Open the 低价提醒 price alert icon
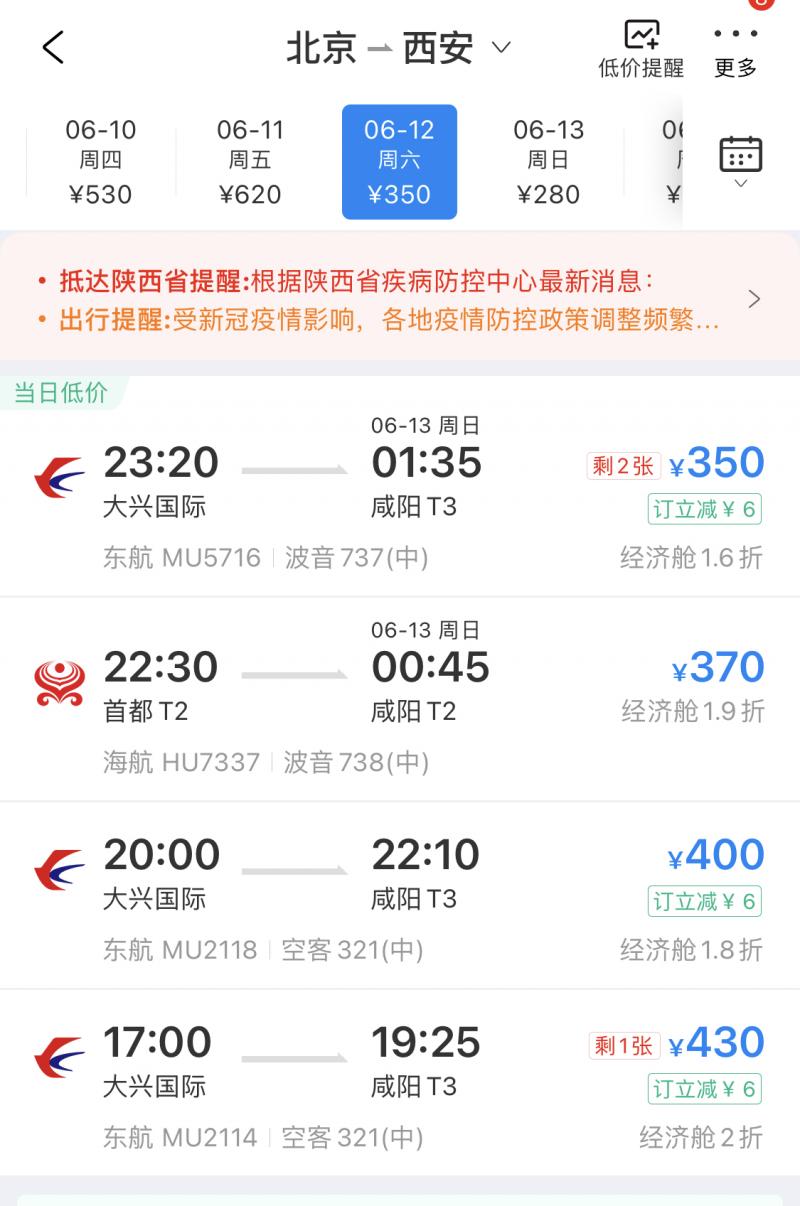This screenshot has height=1206, width=800. pyautogui.click(x=641, y=45)
